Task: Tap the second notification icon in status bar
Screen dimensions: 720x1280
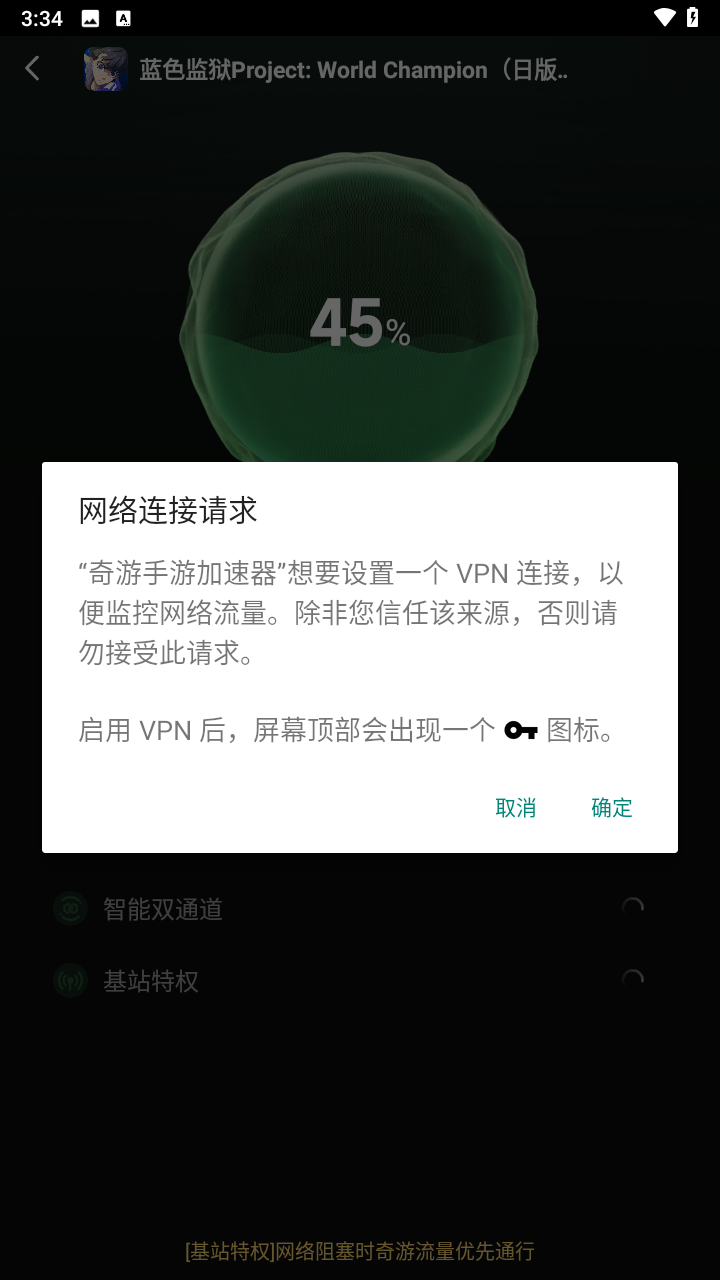Action: point(123,17)
